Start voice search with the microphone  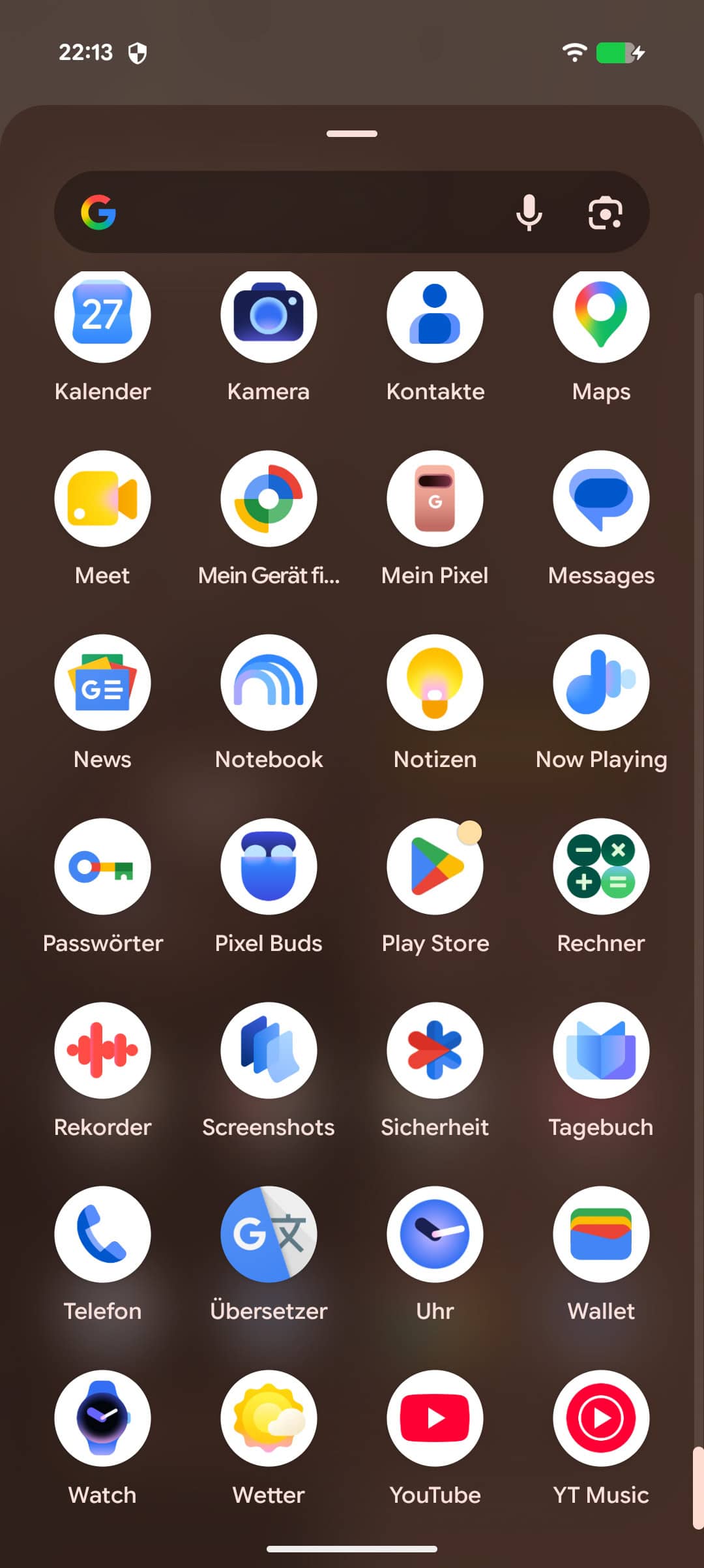(529, 213)
